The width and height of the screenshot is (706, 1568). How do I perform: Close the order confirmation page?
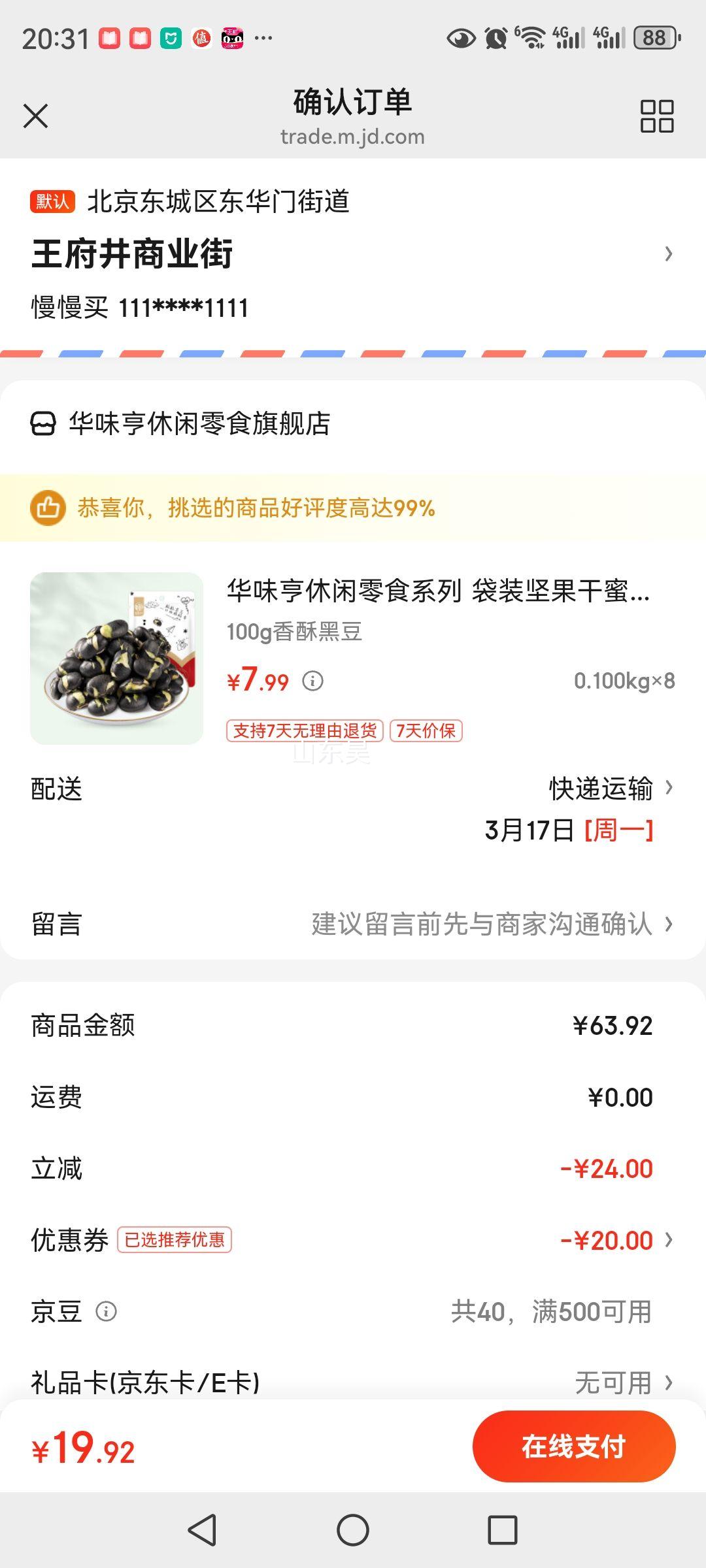point(35,116)
